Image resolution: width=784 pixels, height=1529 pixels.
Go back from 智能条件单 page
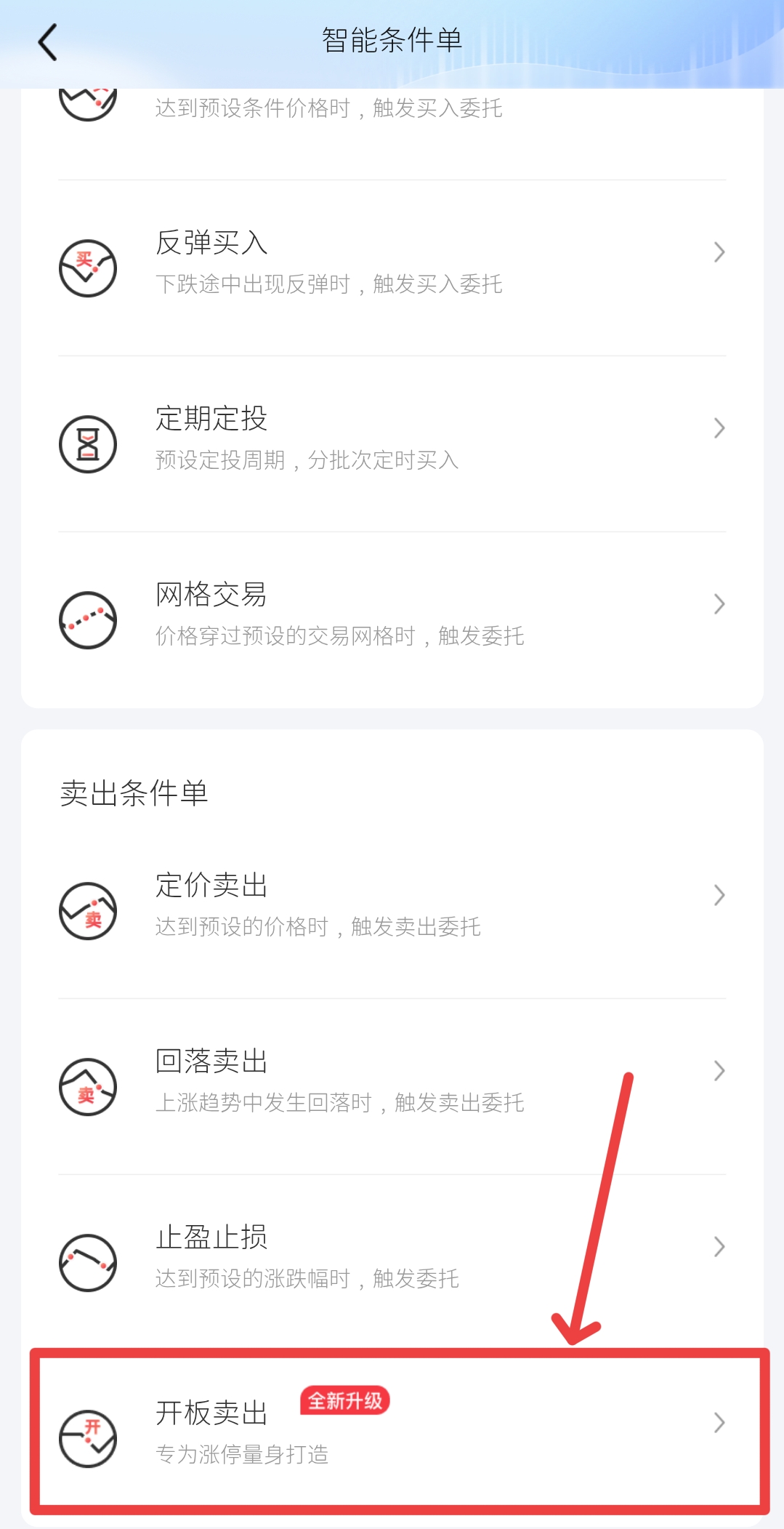coord(48,41)
